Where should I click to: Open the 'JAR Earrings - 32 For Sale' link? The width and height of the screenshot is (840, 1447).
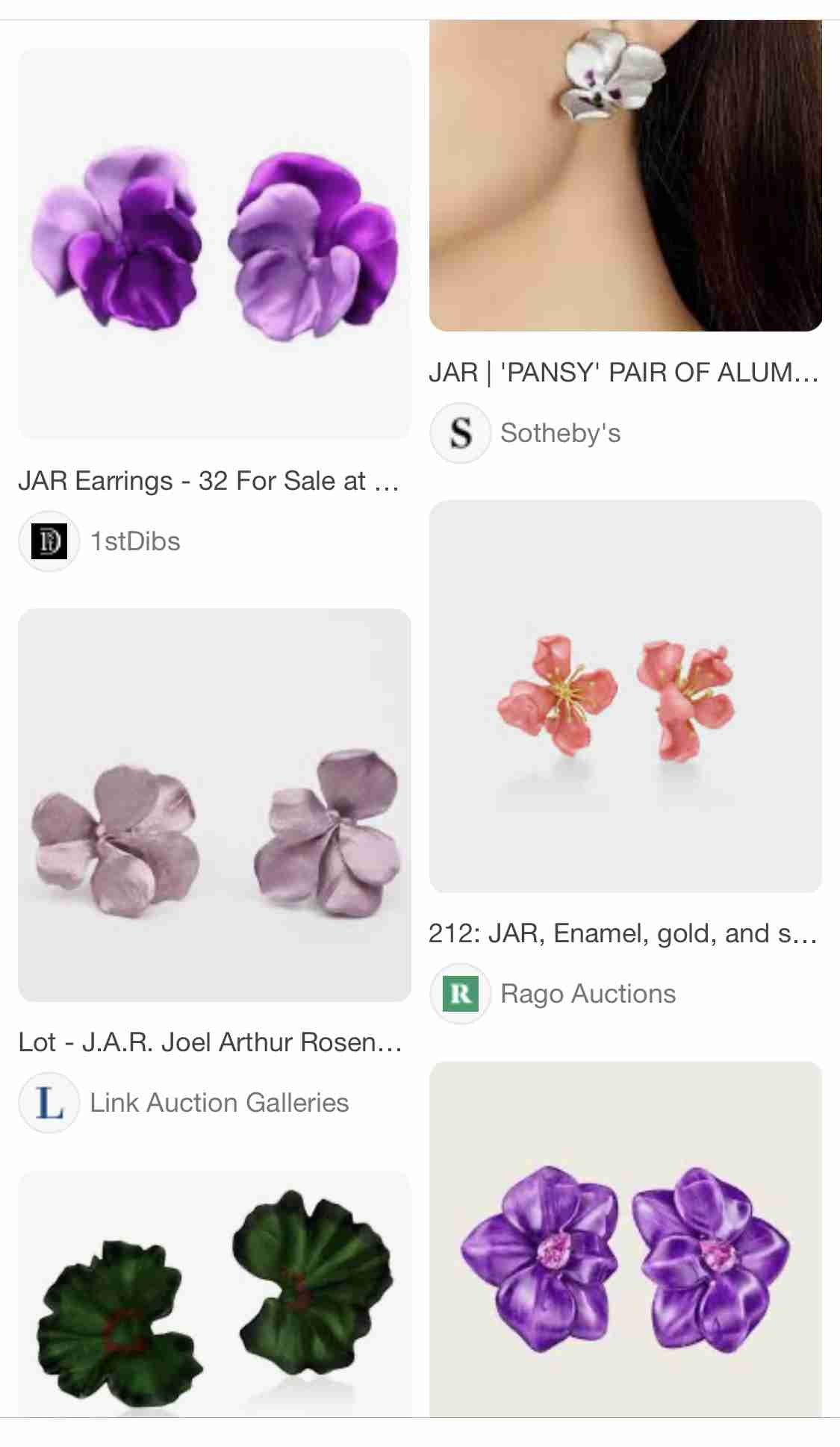(x=209, y=481)
